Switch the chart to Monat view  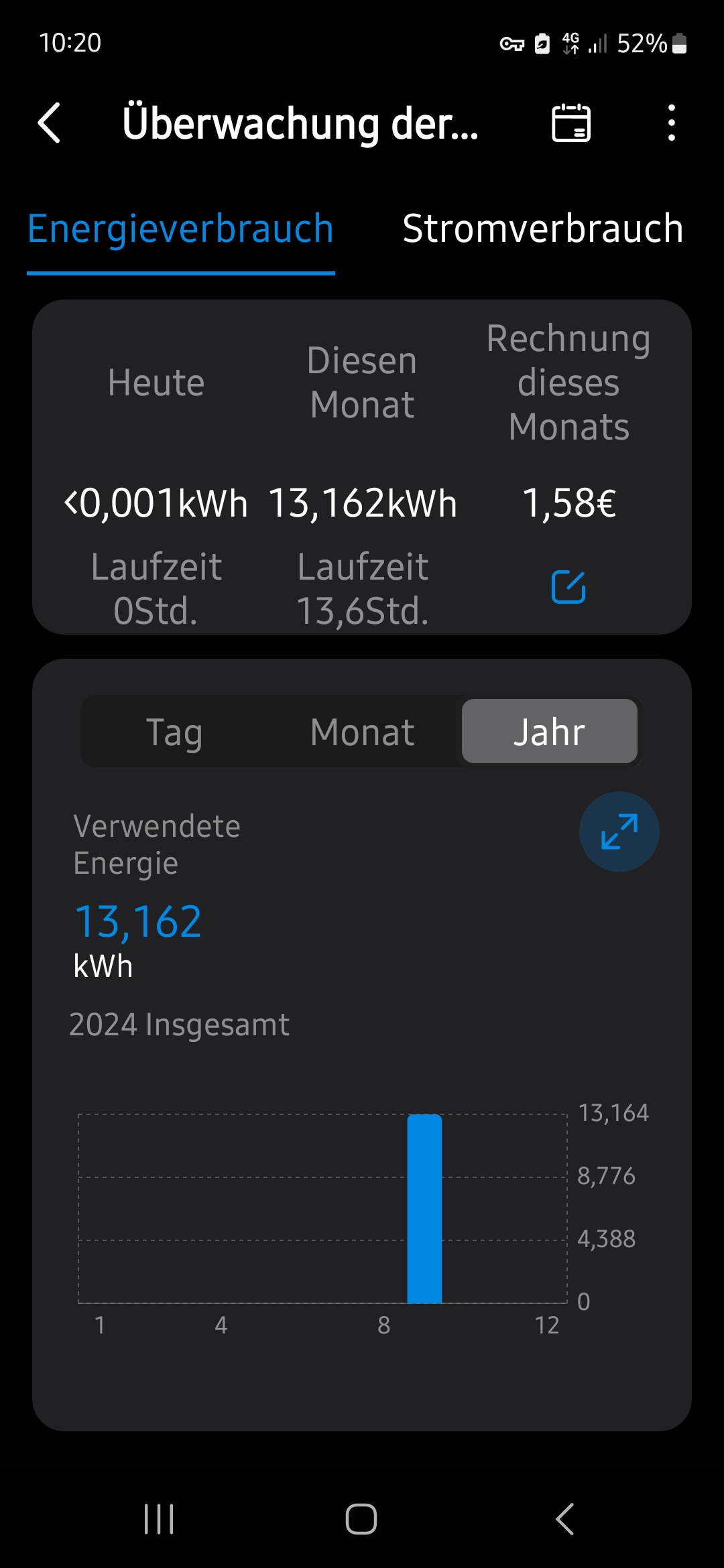[x=362, y=732]
